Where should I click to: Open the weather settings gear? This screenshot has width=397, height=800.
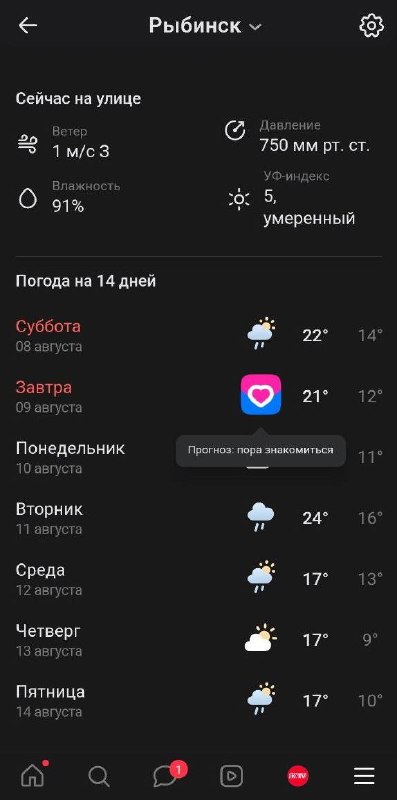[x=371, y=26]
